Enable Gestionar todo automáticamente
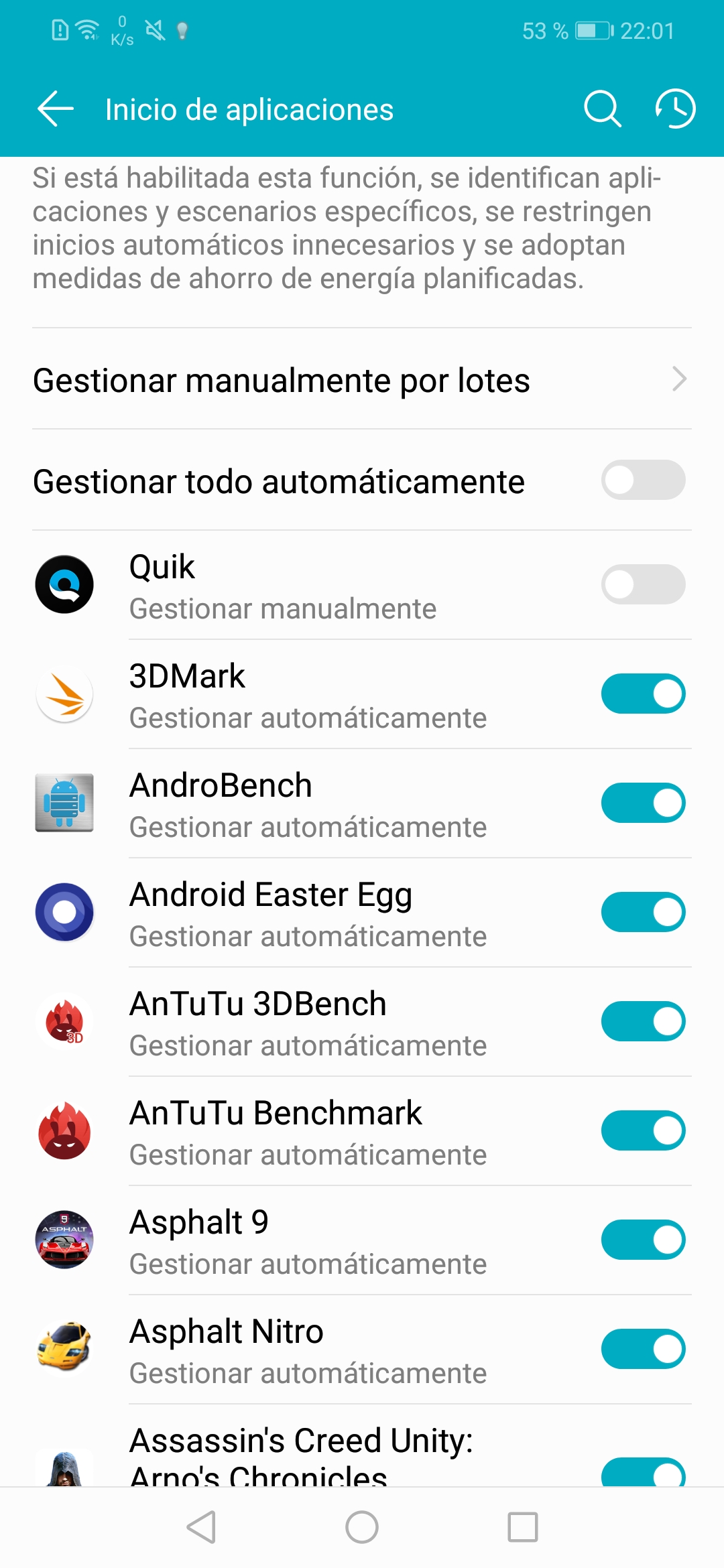Viewport: 724px width, 1568px height. point(643,480)
